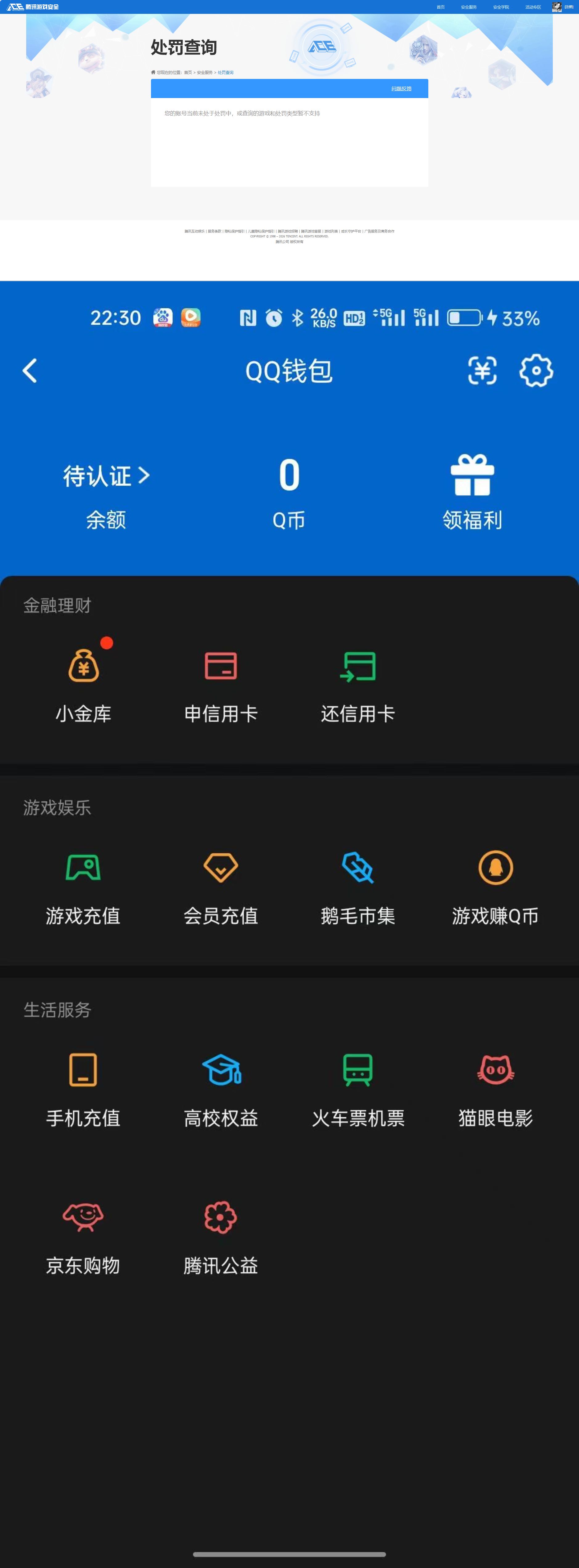Select the 会员充值 diamond icon
This screenshot has width=579, height=1568.
[x=220, y=868]
